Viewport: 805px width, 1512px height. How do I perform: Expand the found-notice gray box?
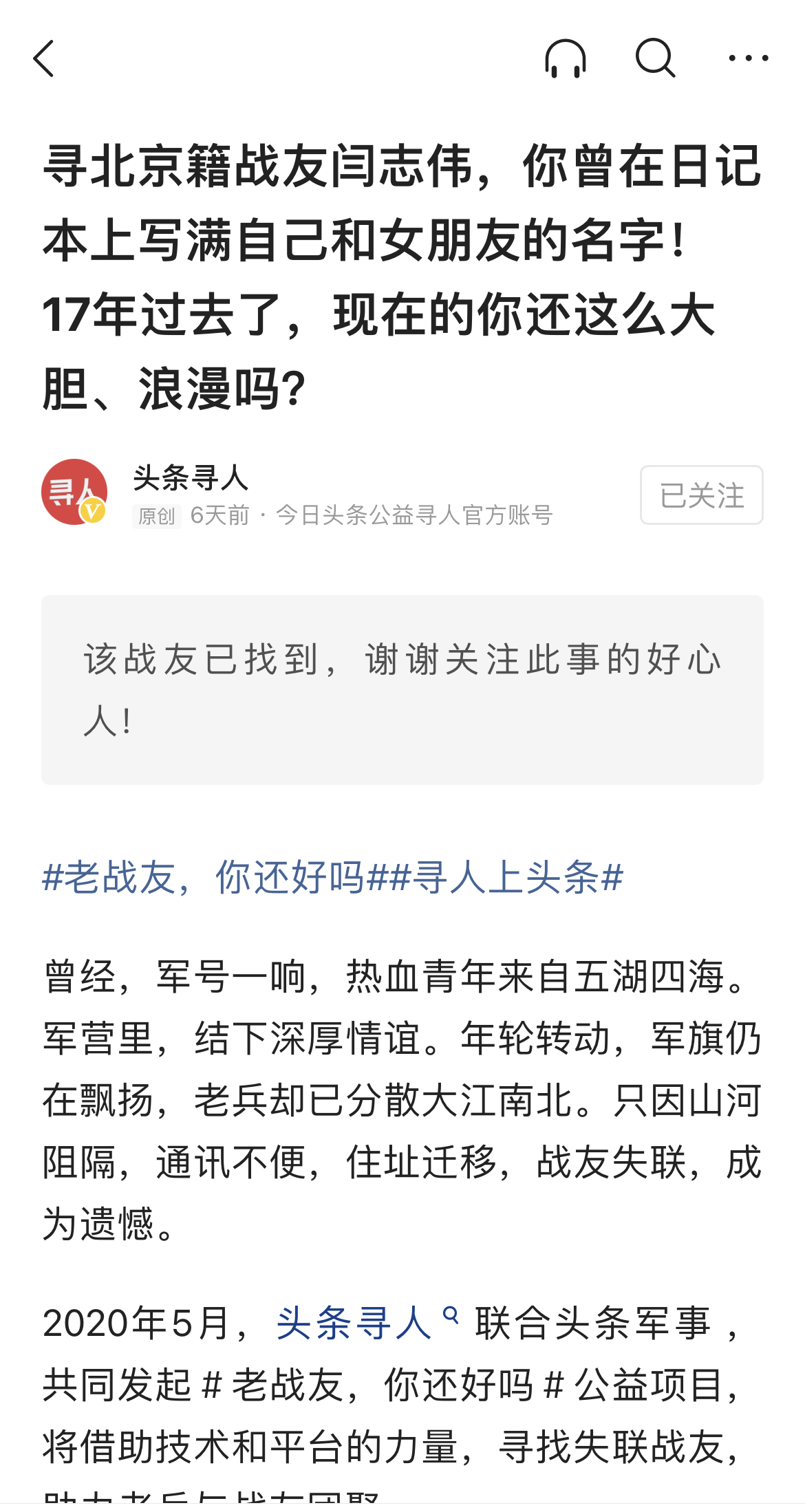[x=402, y=688]
